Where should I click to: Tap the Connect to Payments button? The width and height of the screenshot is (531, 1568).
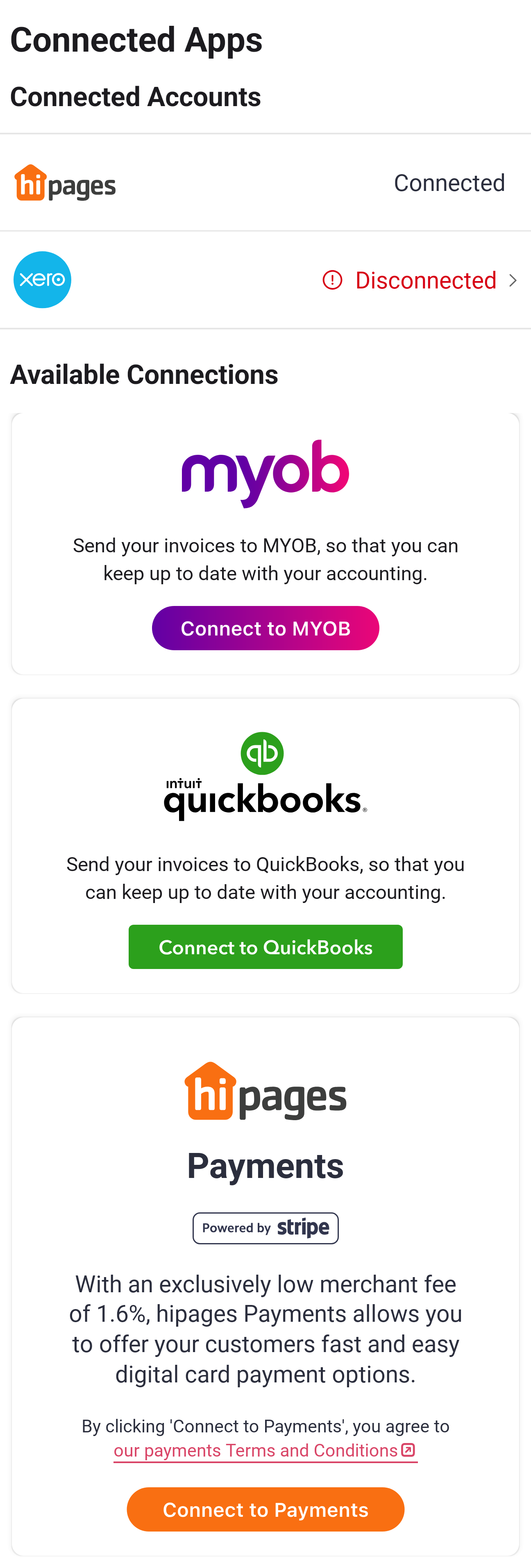coord(265,1509)
